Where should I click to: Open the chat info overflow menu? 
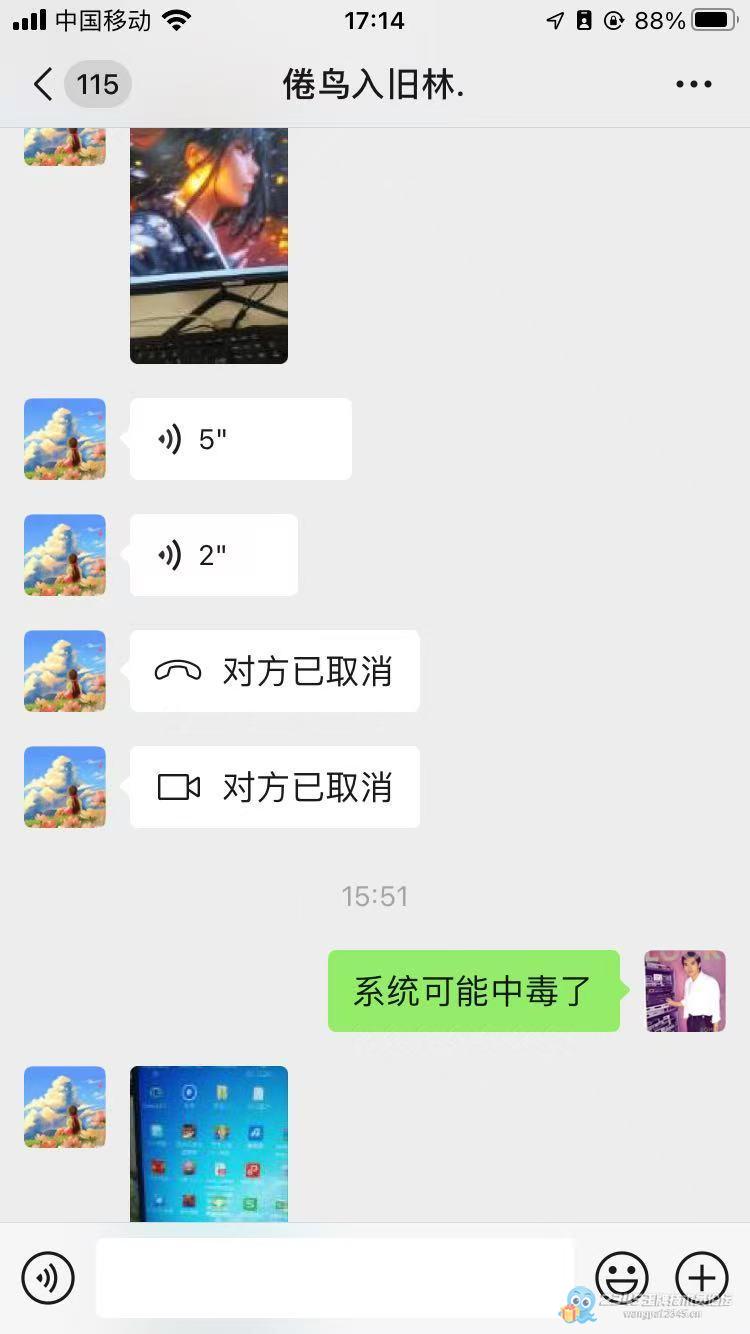693,84
